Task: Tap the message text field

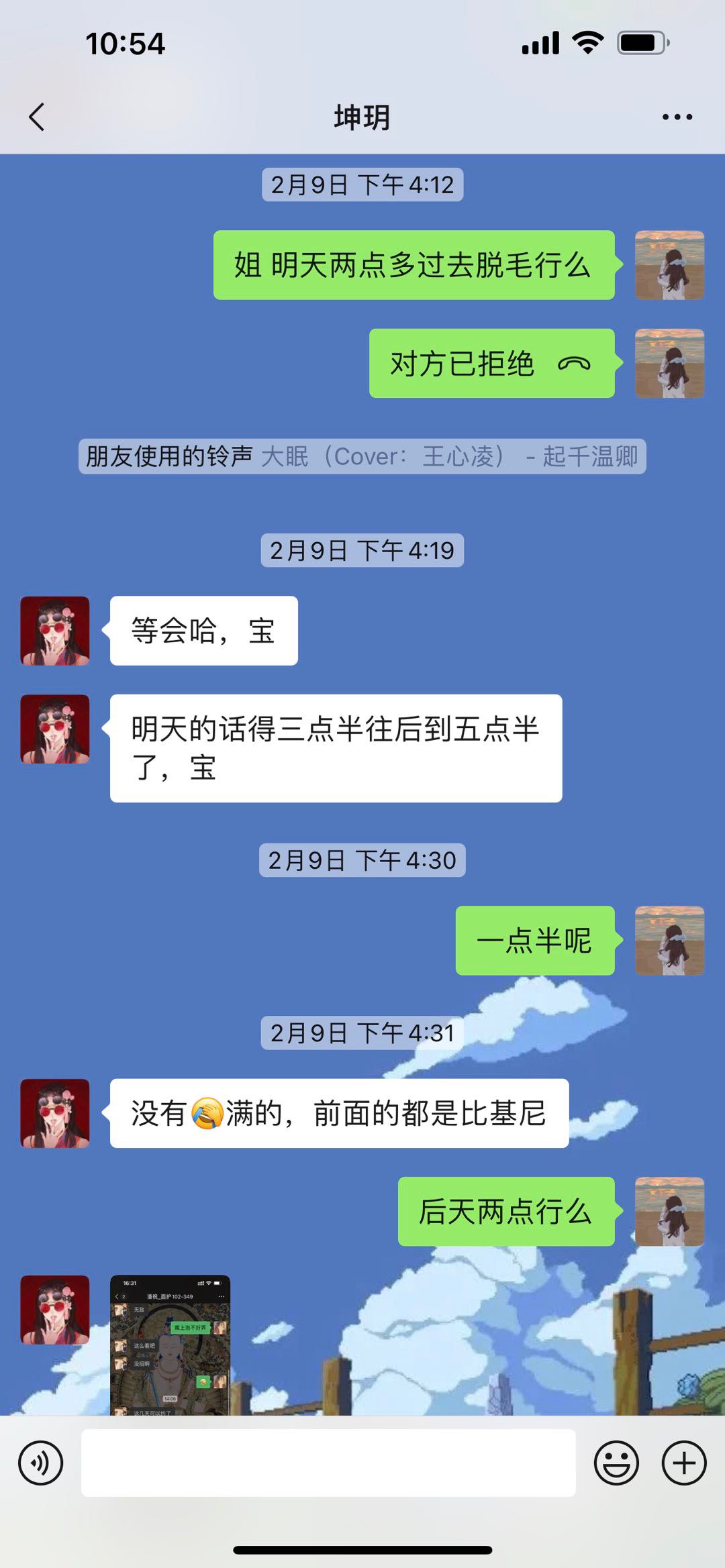Action: [328, 1463]
